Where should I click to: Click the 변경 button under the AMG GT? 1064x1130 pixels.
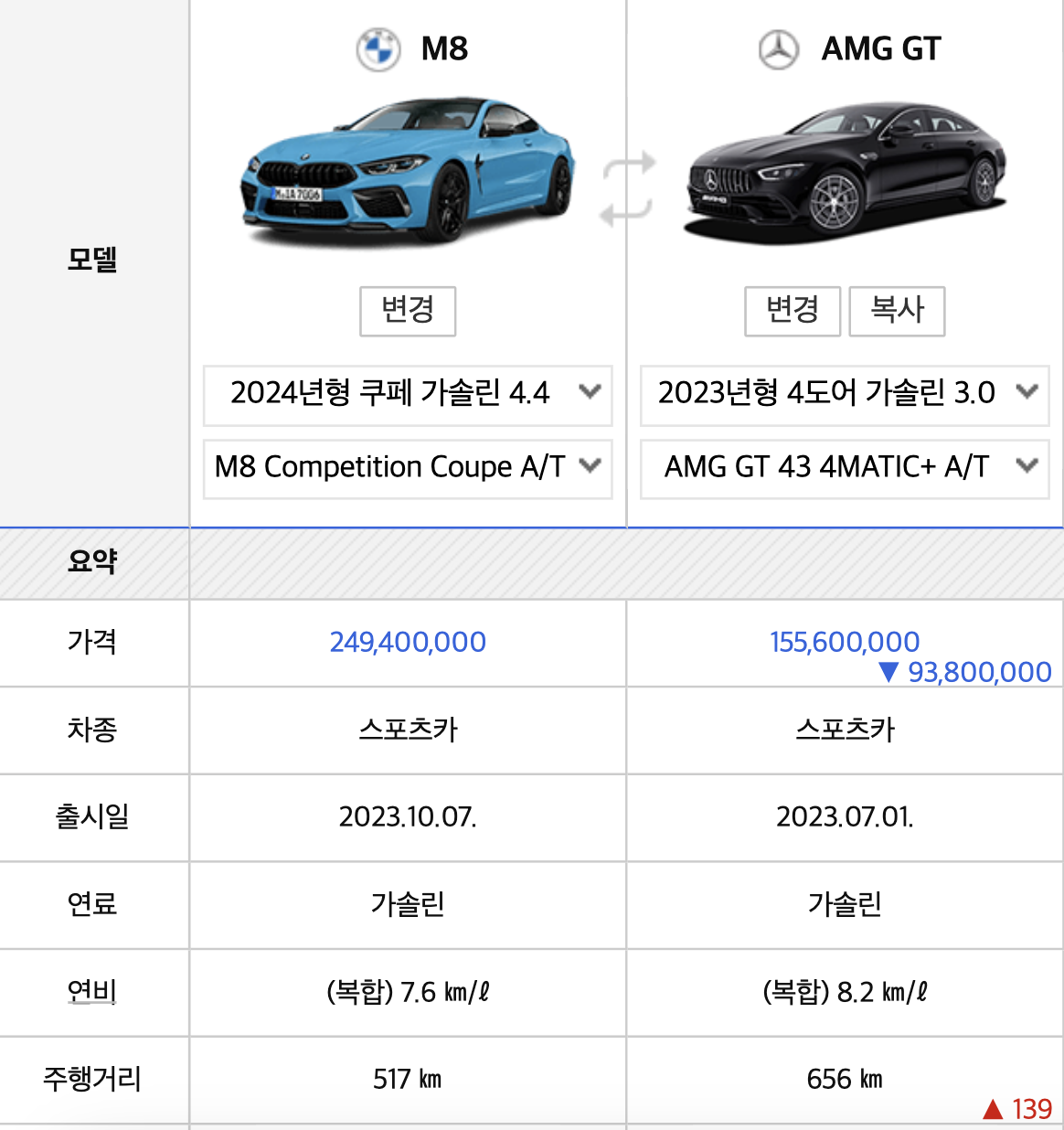pyautogui.click(x=792, y=311)
